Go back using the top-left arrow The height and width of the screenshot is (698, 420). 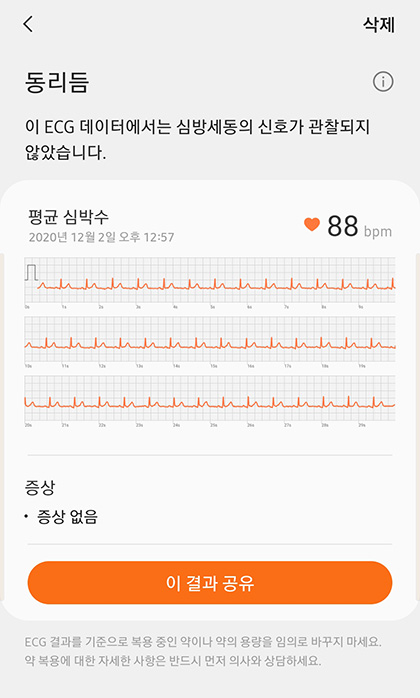point(29,24)
